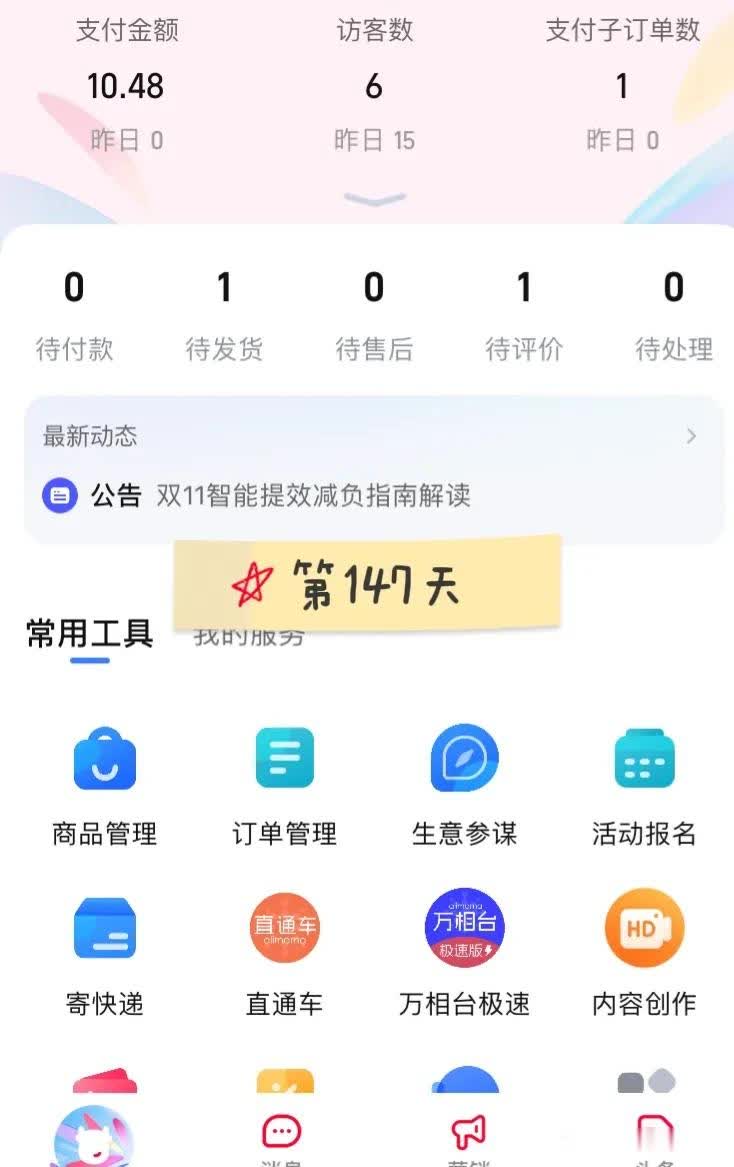
Task: Read the 双11智能提效减负指南解读 announcement
Action: (312, 495)
